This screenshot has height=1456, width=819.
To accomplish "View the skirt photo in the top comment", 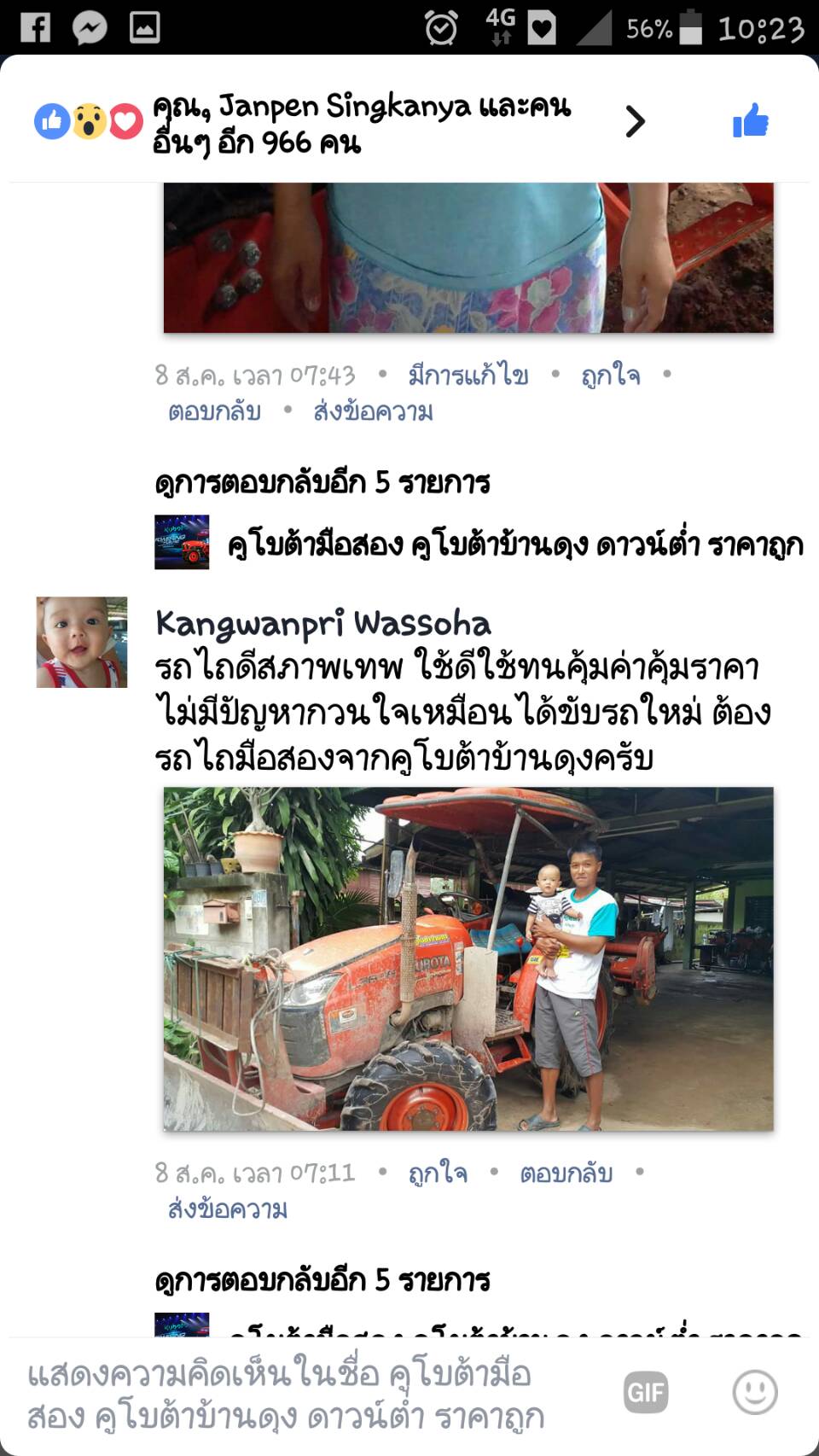I will coord(468,257).
